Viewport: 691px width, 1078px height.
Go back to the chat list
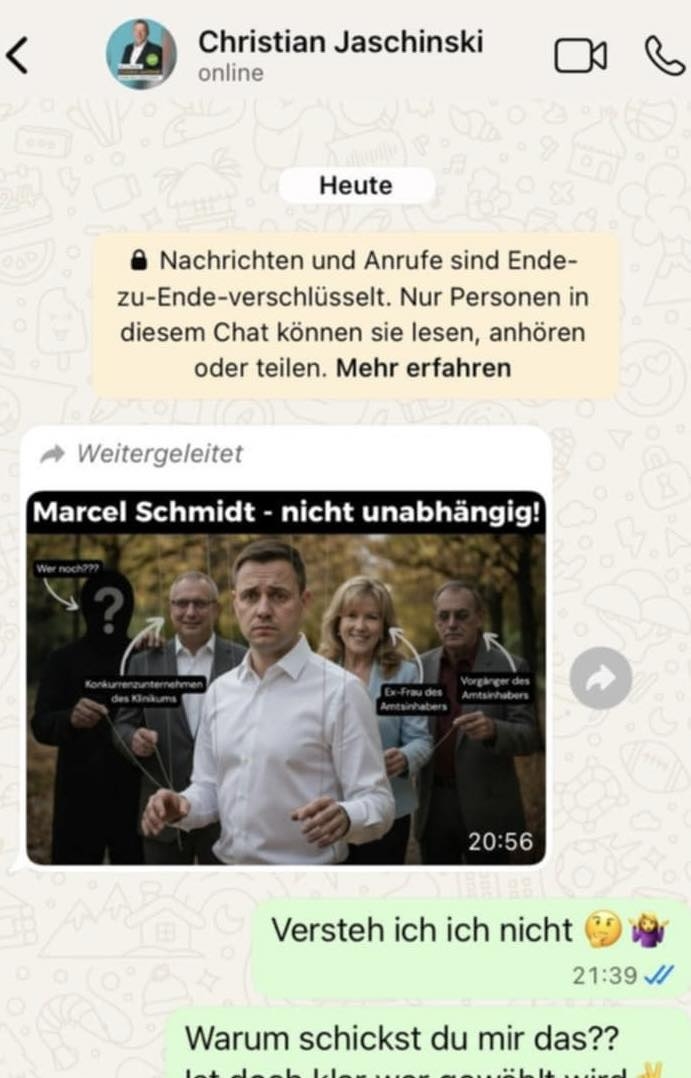tap(17, 56)
